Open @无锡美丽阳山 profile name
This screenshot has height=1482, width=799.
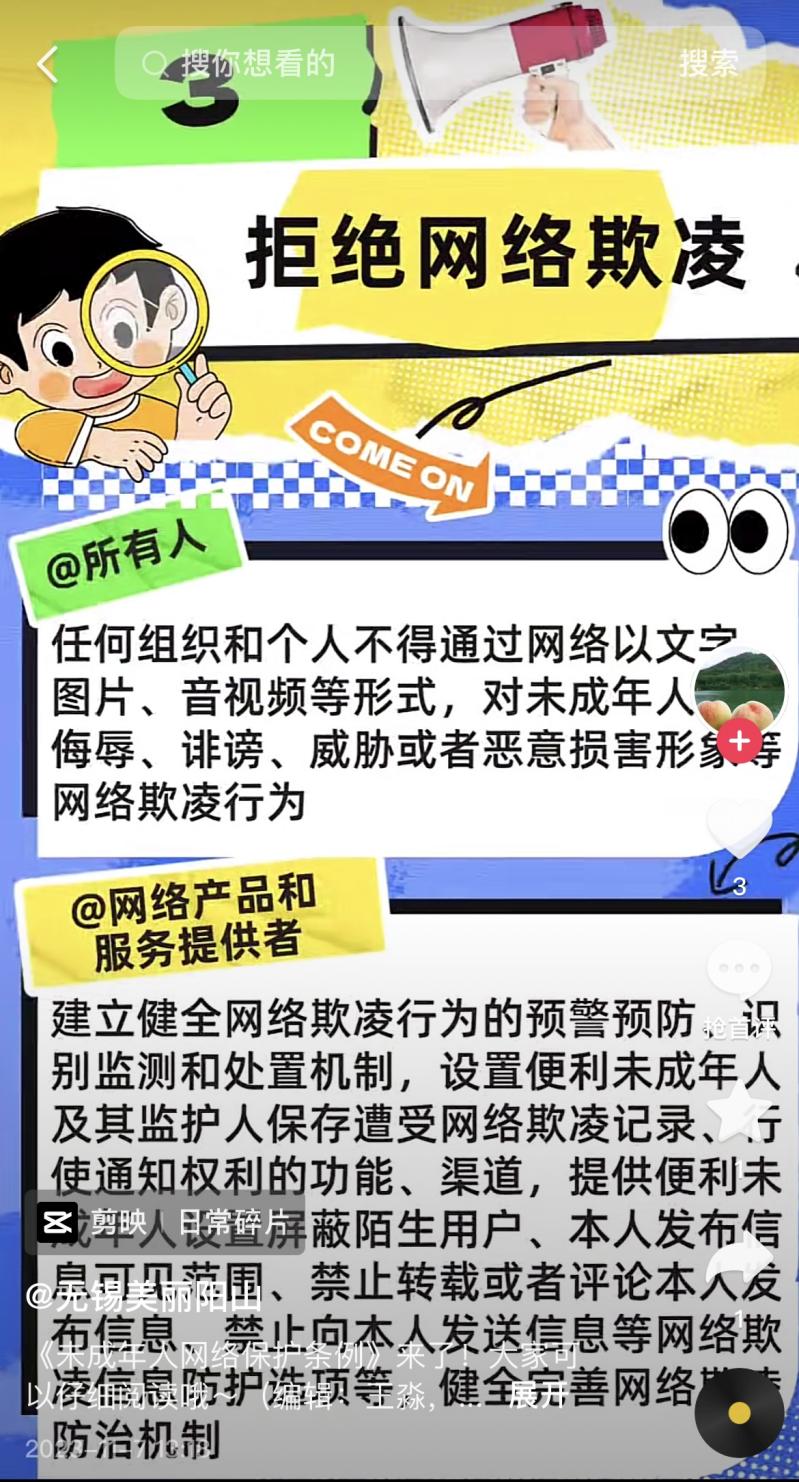pyautogui.click(x=143, y=1297)
